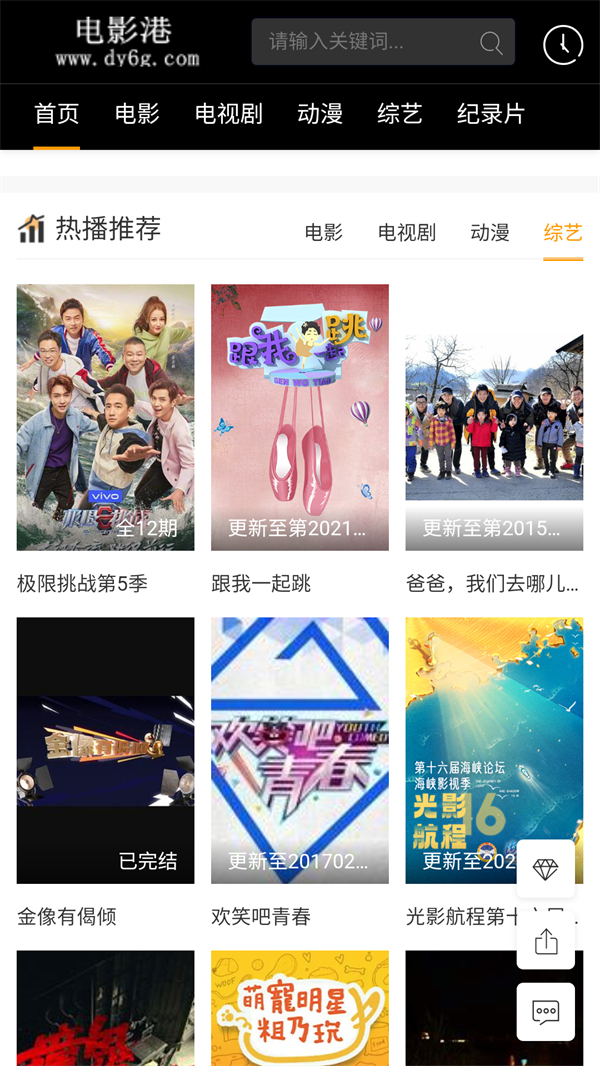Go to the 首页 navigation tab
This screenshot has height=1066, width=600.
56,114
